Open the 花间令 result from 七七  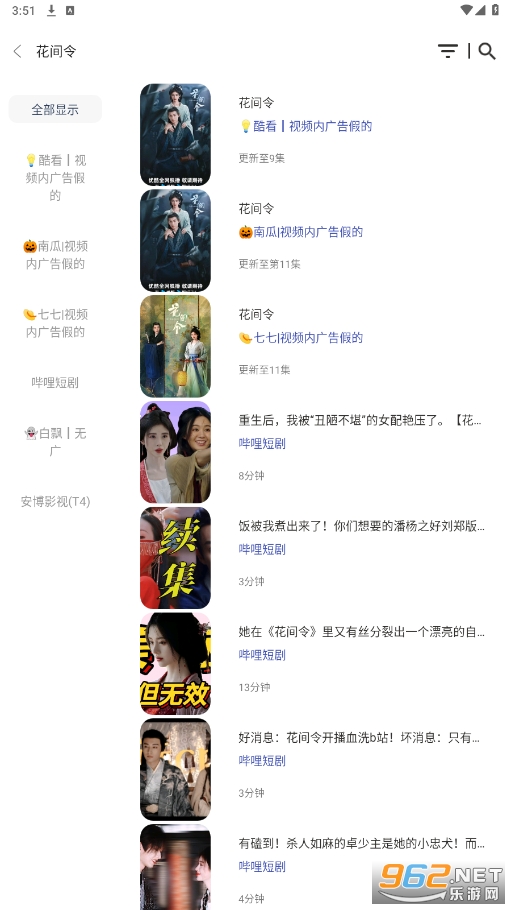(x=314, y=346)
